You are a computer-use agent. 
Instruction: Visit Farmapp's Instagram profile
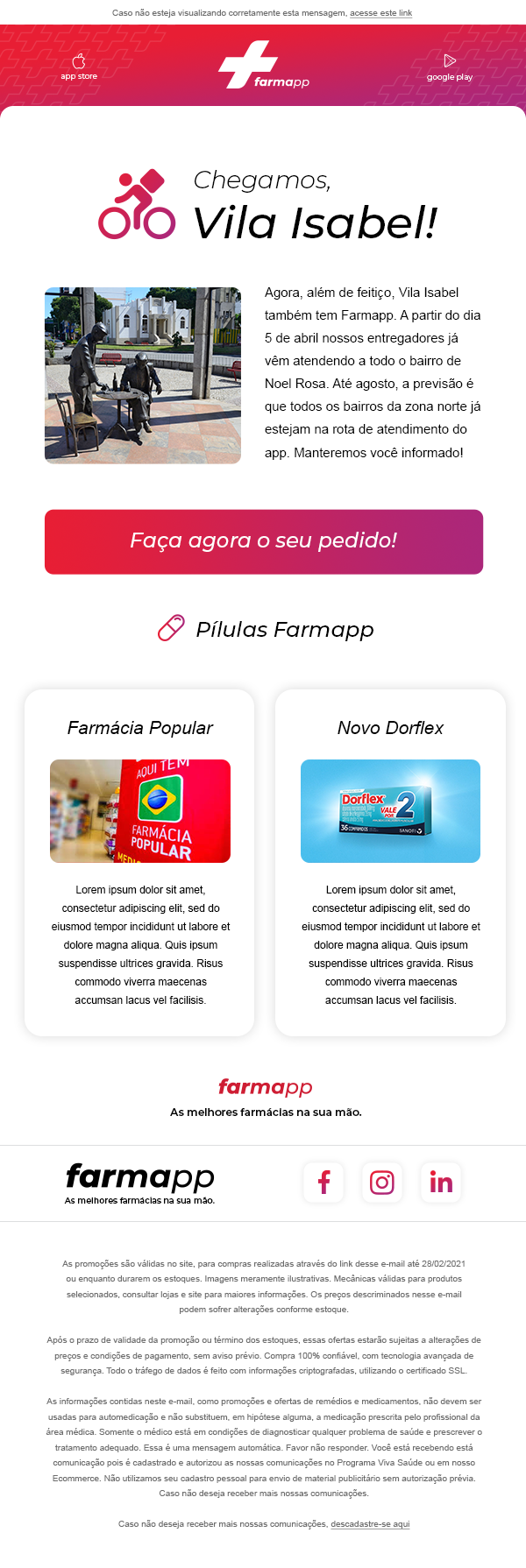pyautogui.click(x=382, y=1183)
